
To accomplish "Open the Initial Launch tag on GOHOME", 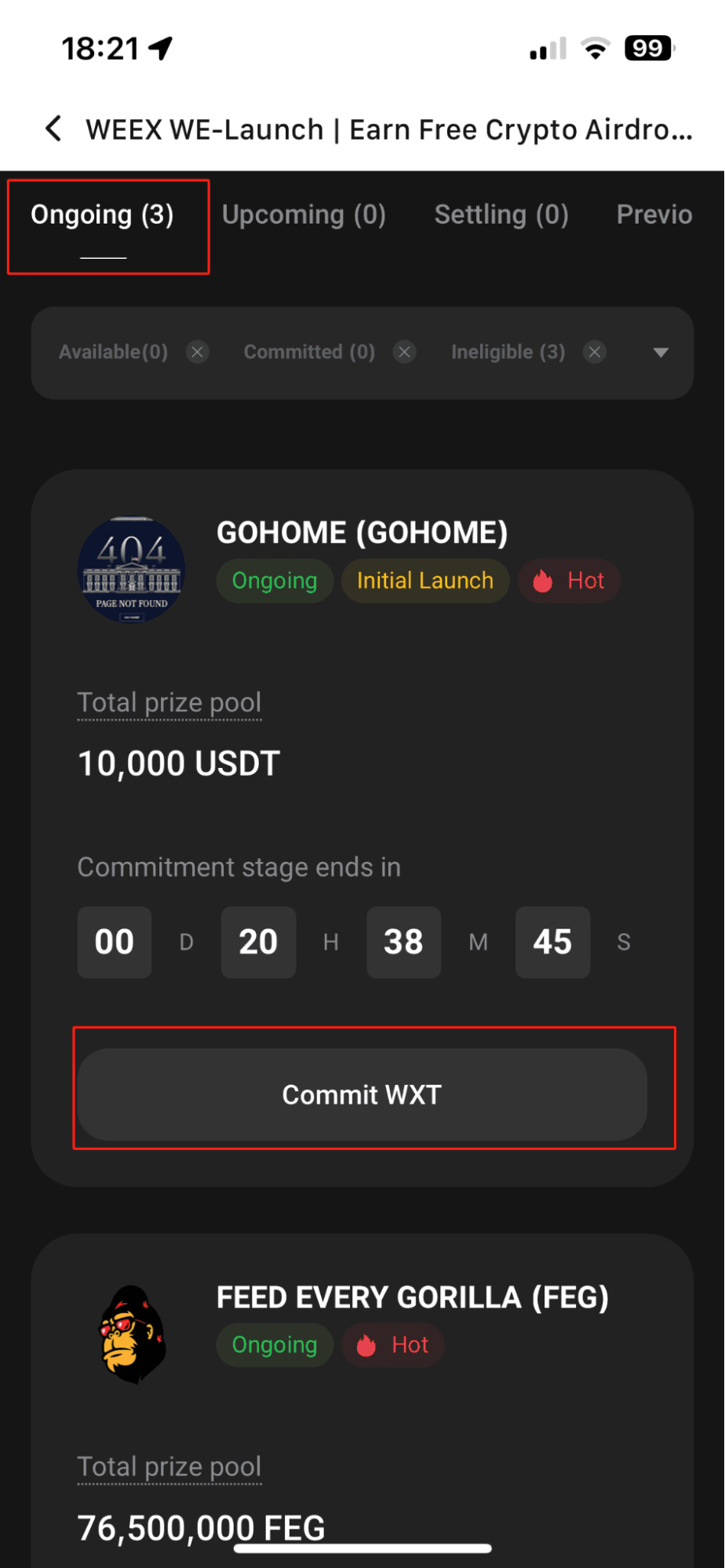I will pos(424,580).
